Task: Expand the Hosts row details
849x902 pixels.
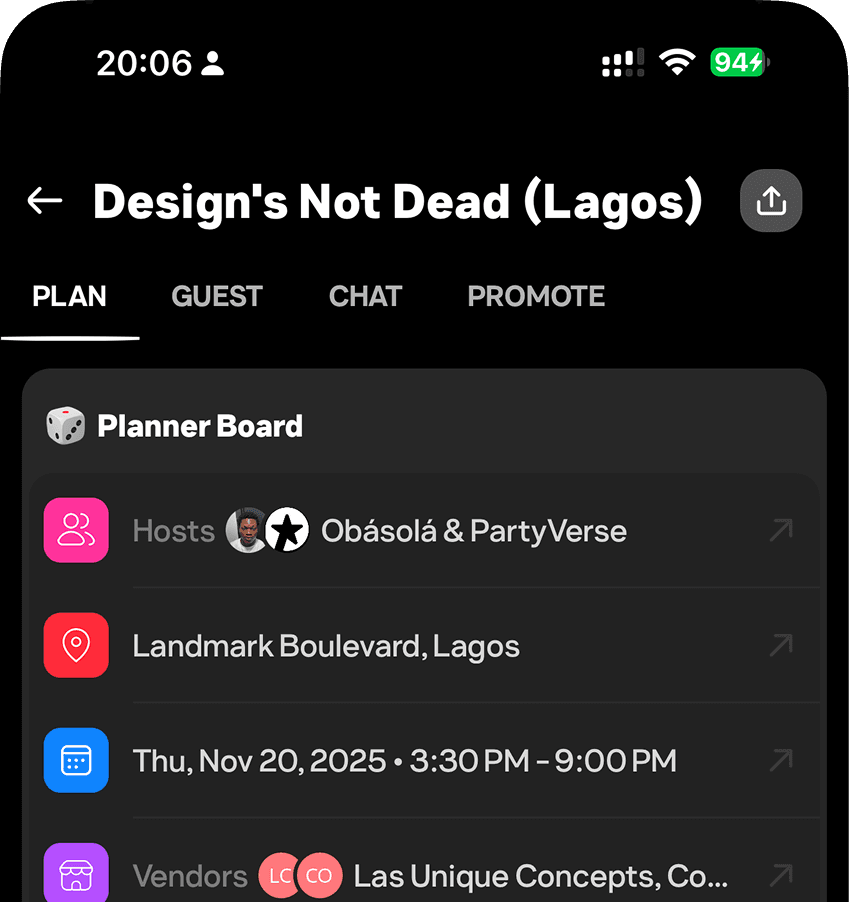Action: click(x=780, y=530)
